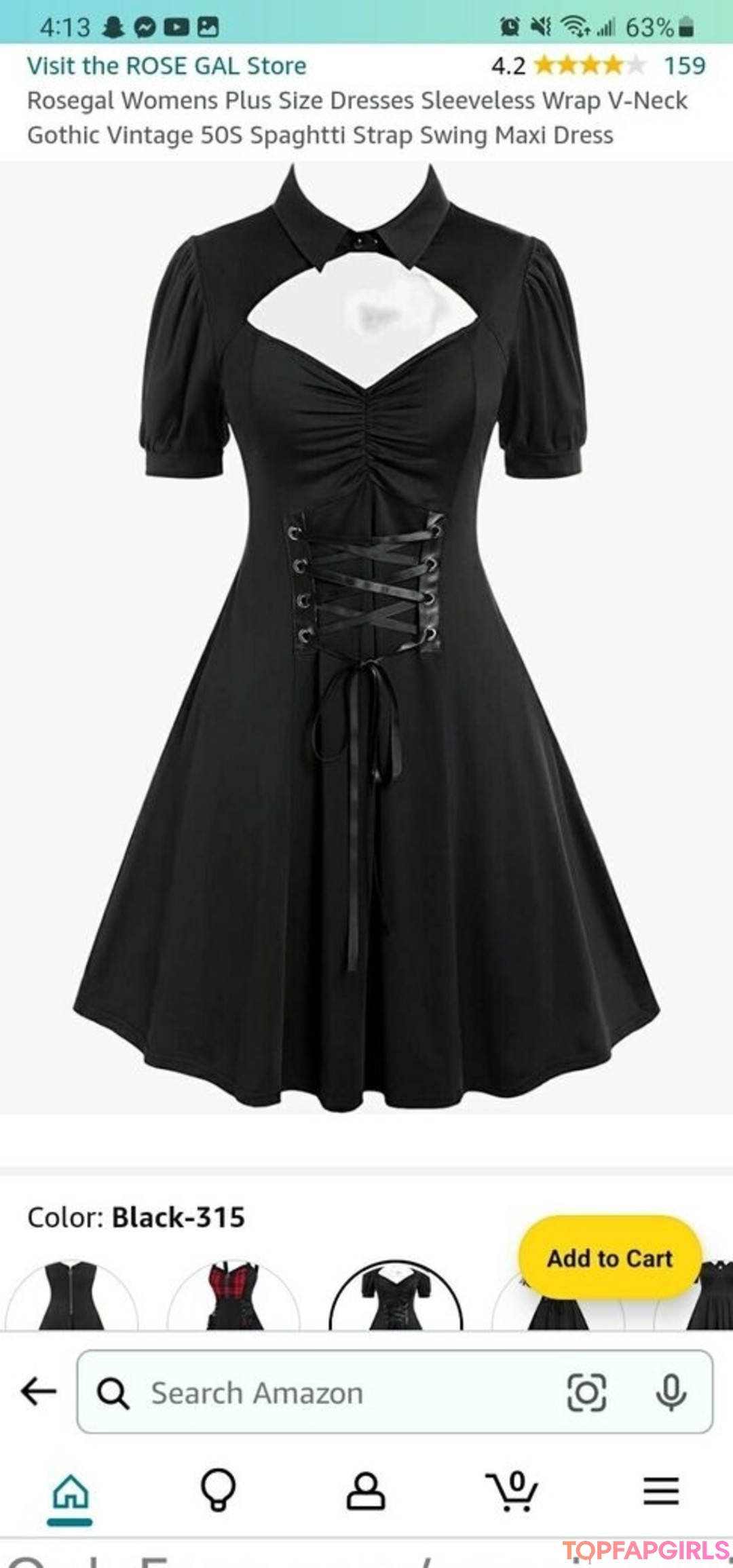Open the 159 customer ratings
Image resolution: width=733 pixels, height=1568 pixels.
point(684,66)
